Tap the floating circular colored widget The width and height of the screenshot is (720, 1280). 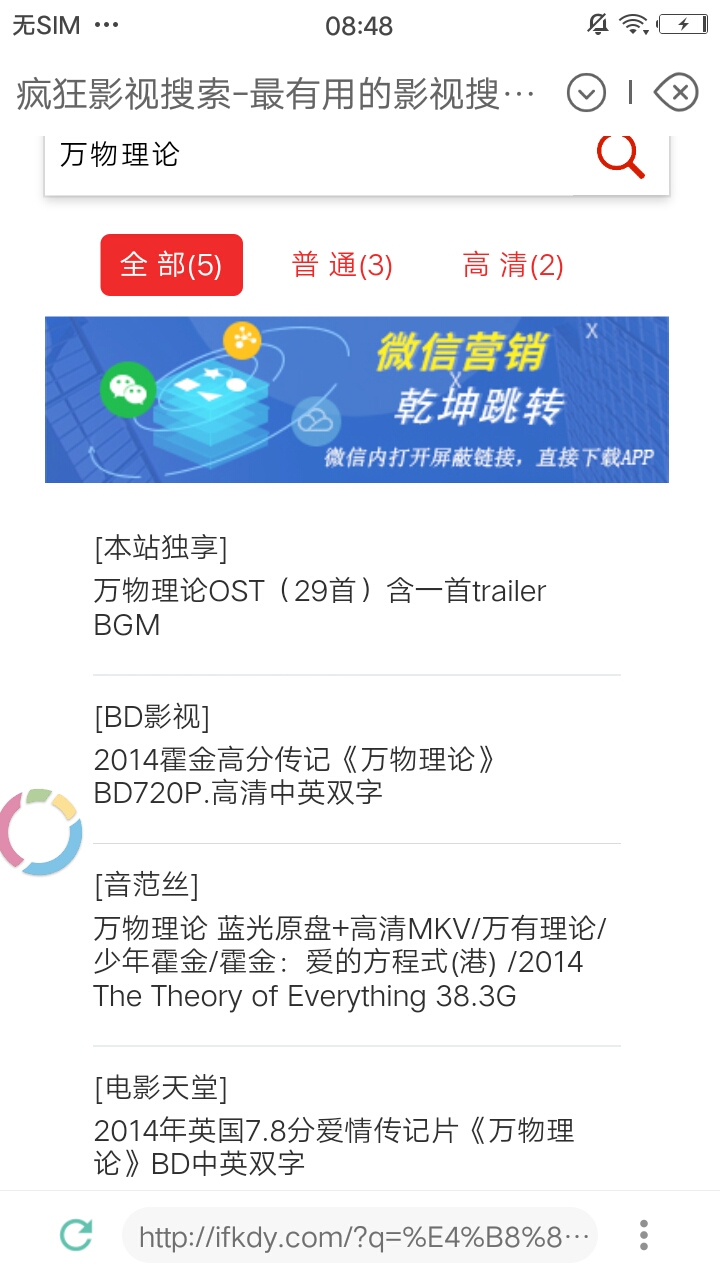click(x=40, y=832)
